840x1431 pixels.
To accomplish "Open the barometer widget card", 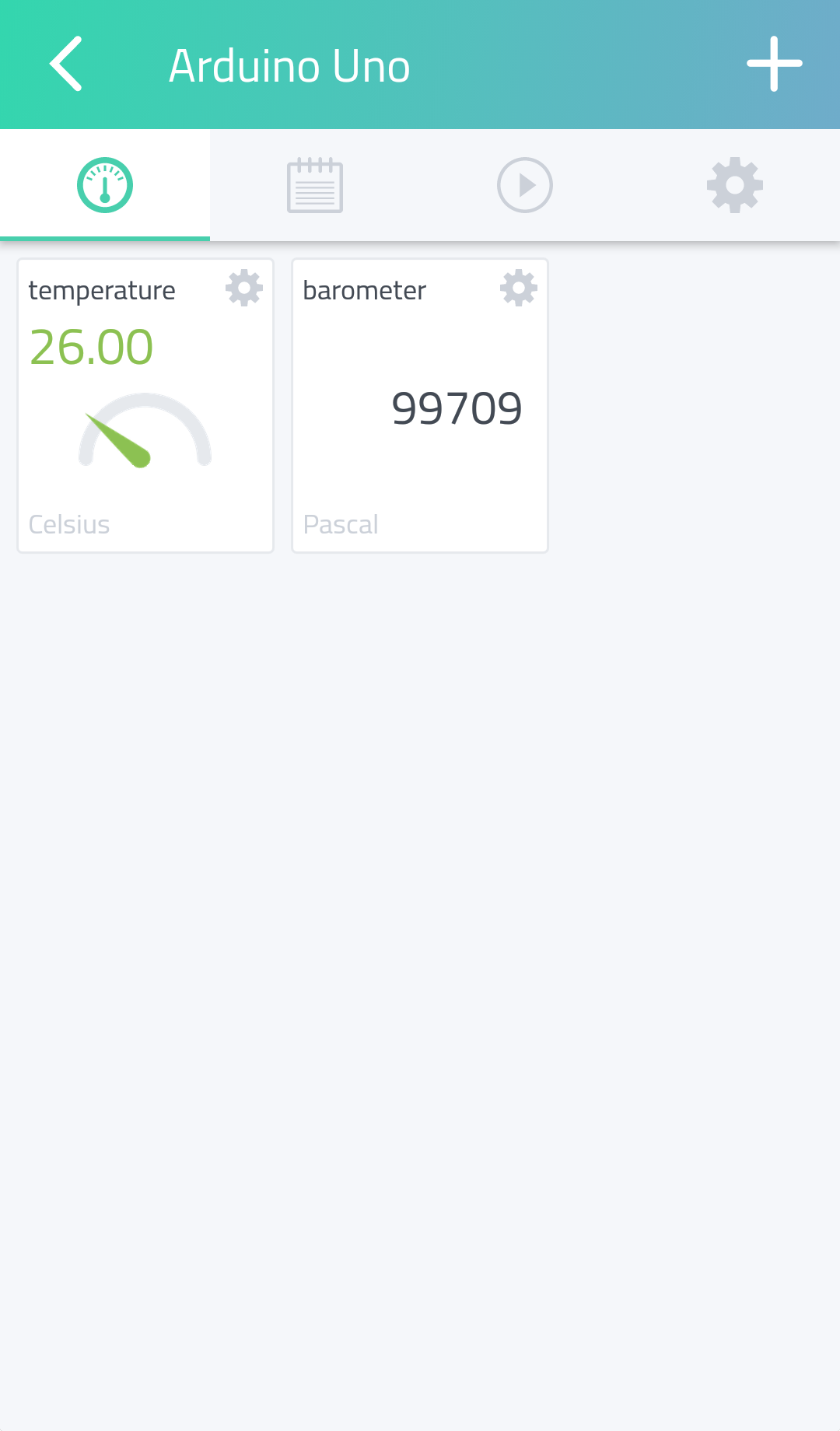I will pyautogui.click(x=420, y=406).
